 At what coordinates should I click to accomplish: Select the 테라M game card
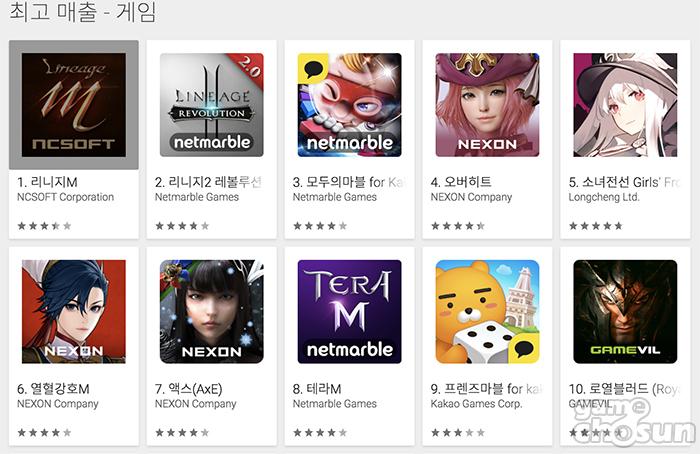coord(349,312)
